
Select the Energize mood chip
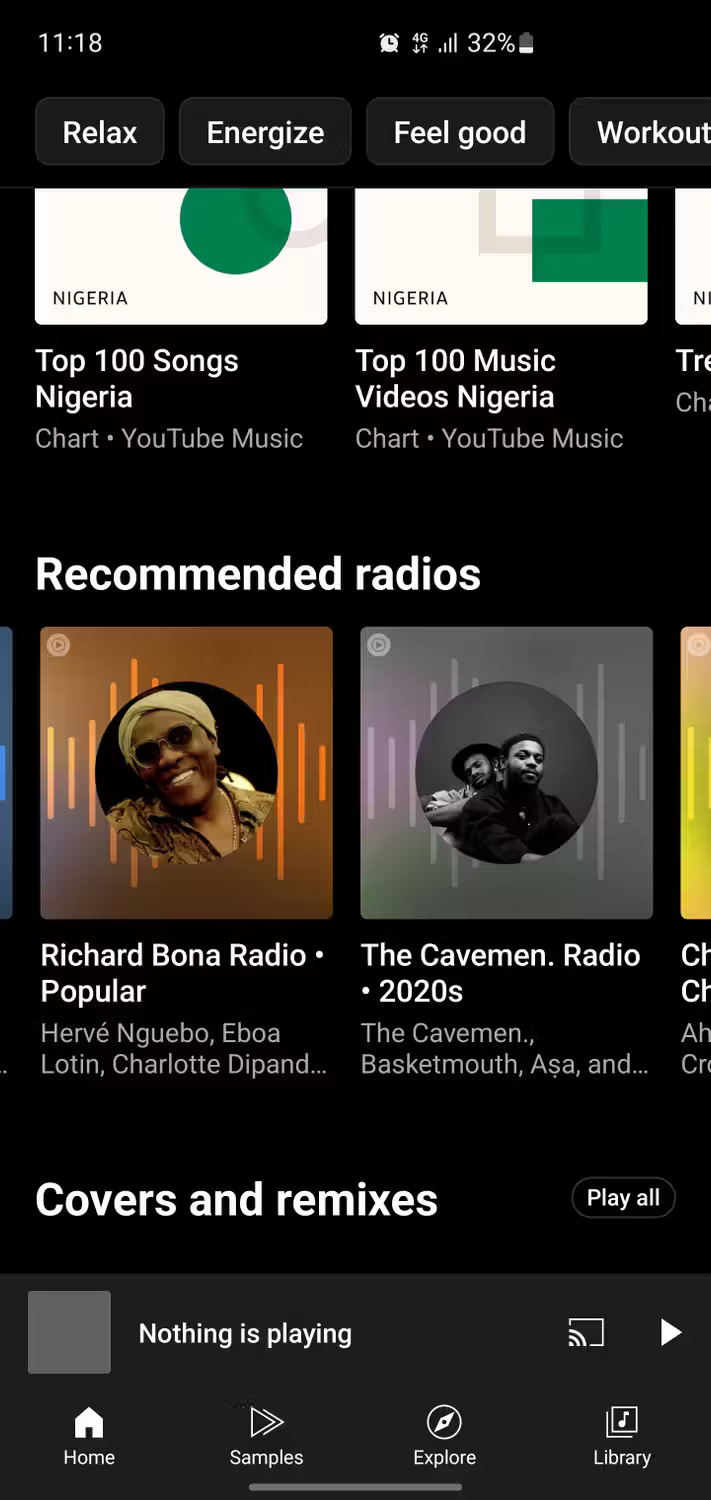coord(265,132)
